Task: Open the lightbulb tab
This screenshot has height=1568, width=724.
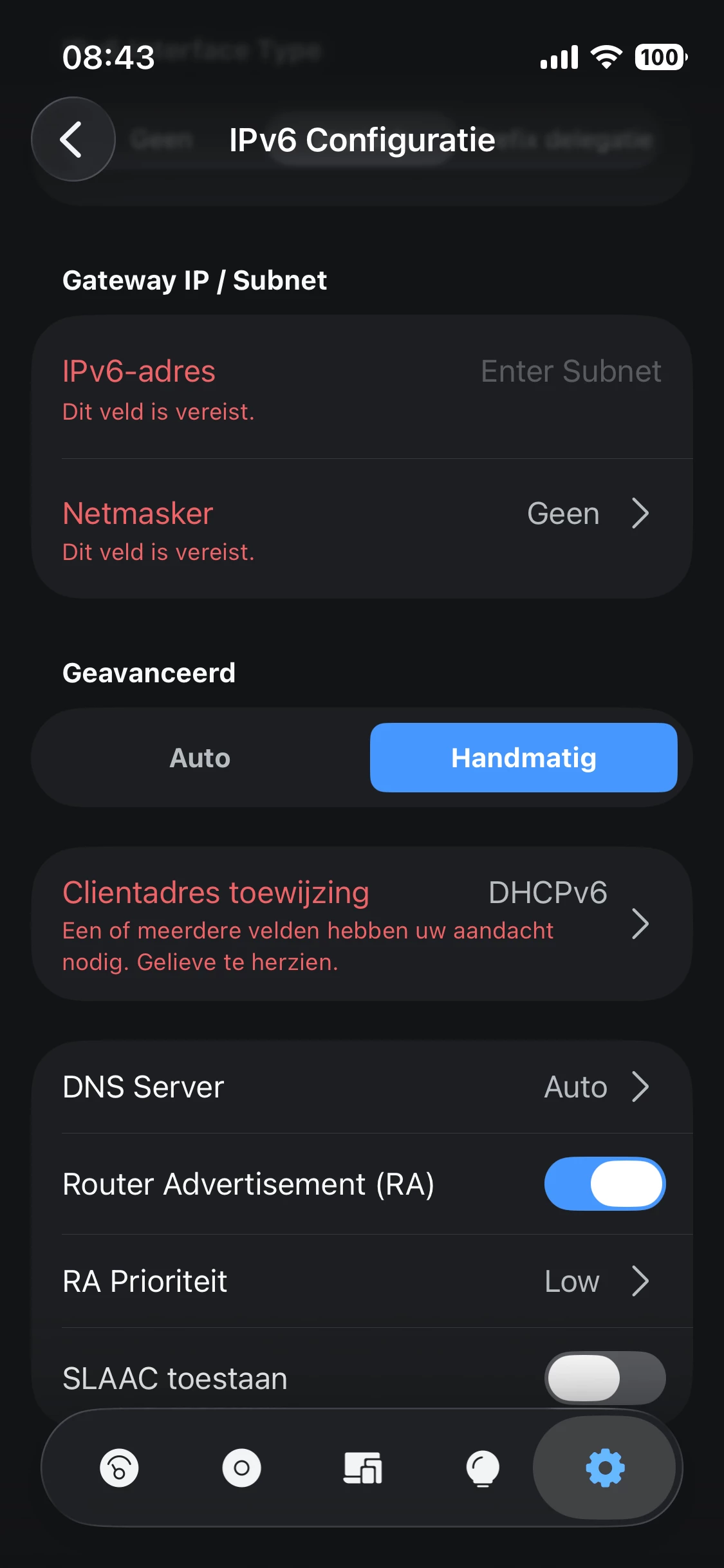Action: pyautogui.click(x=483, y=1468)
